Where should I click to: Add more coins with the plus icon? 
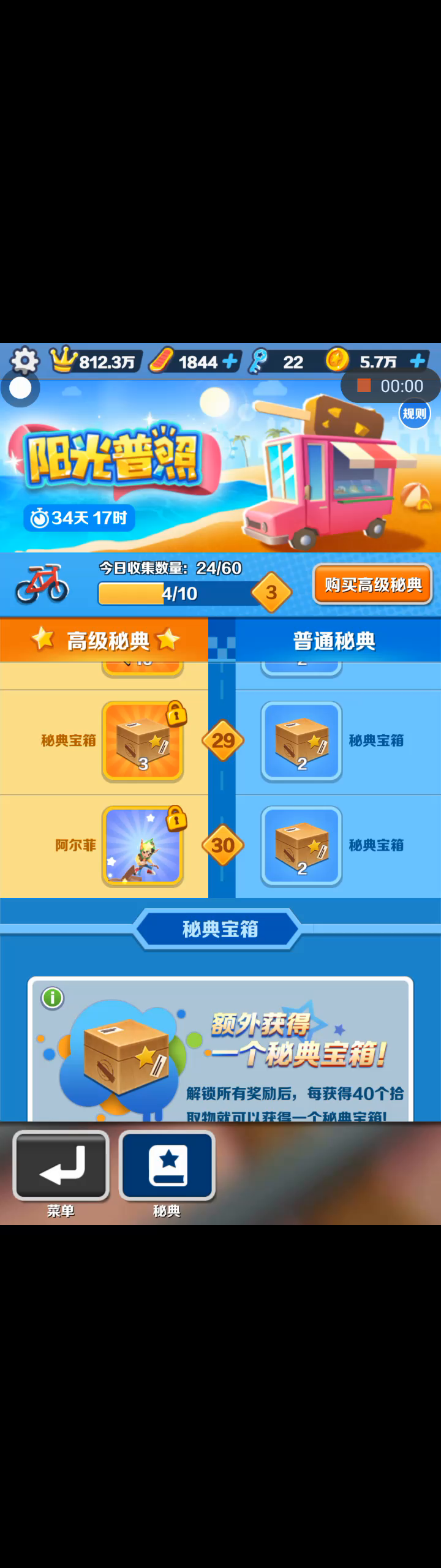[418, 361]
